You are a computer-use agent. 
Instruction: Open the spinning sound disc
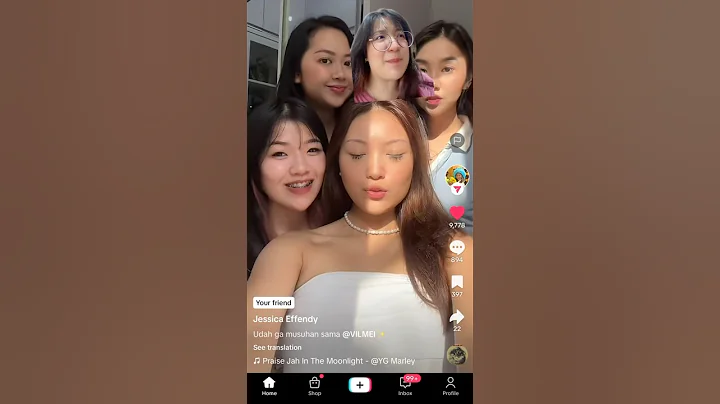tap(457, 354)
